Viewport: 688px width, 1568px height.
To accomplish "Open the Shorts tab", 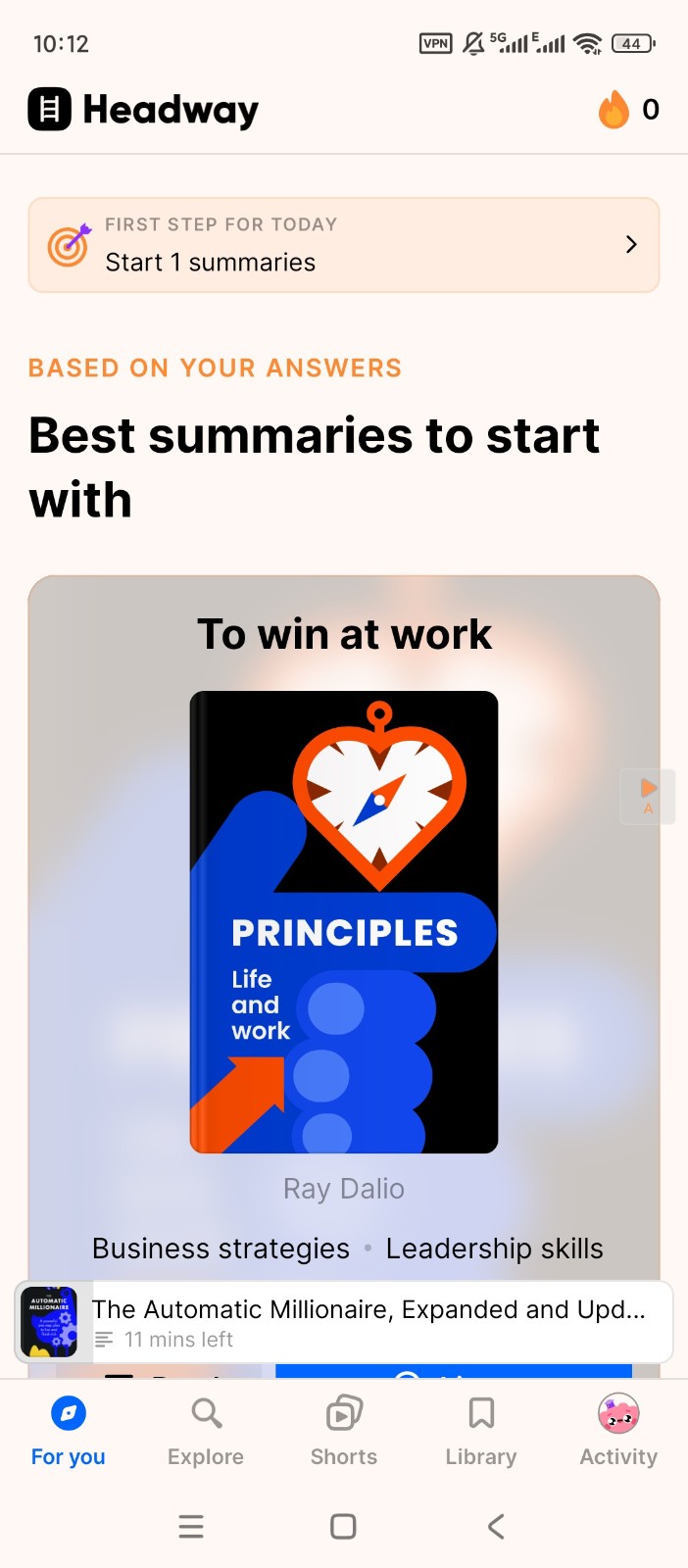I will click(344, 1431).
